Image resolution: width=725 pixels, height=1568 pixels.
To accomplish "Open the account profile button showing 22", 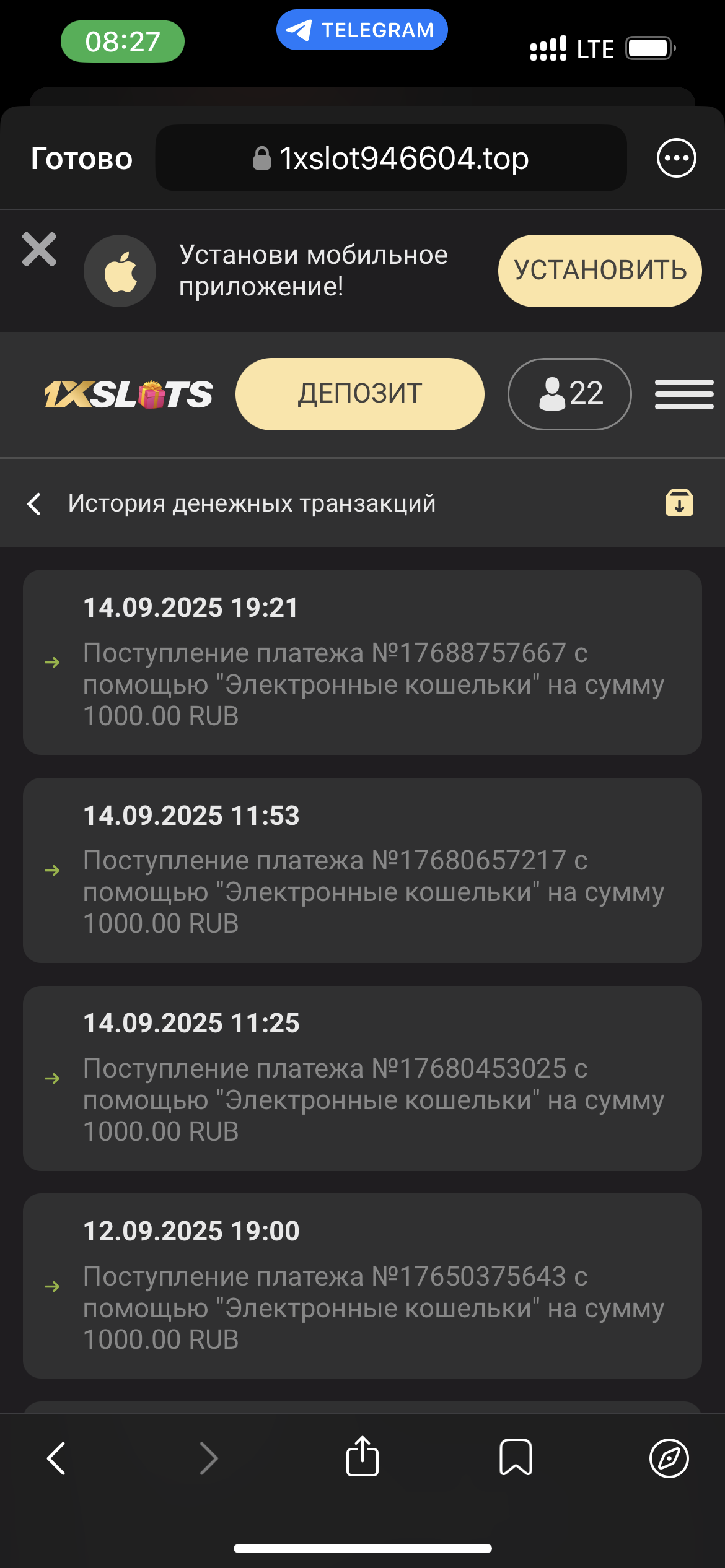I will click(569, 394).
